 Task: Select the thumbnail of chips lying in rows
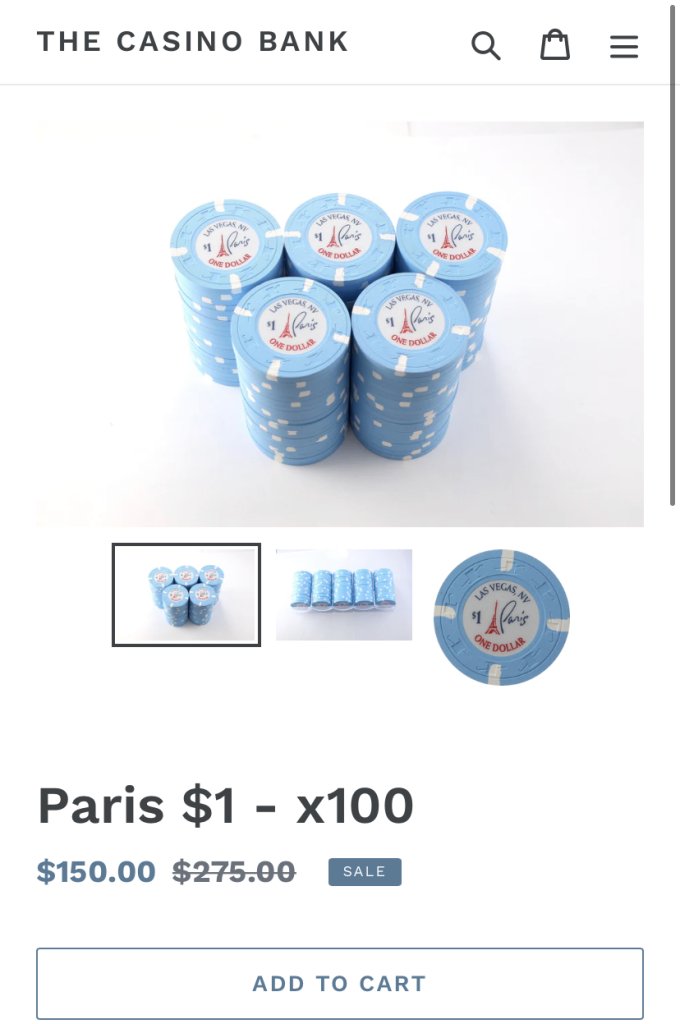point(344,595)
